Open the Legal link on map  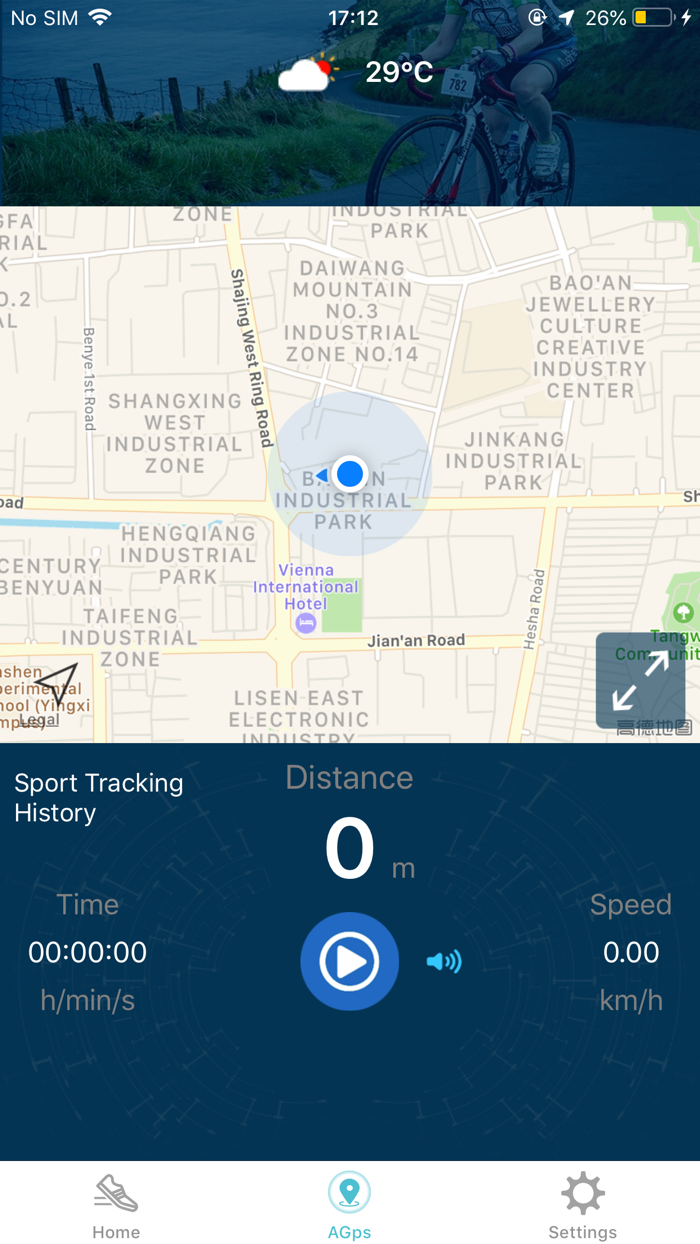pos(39,720)
